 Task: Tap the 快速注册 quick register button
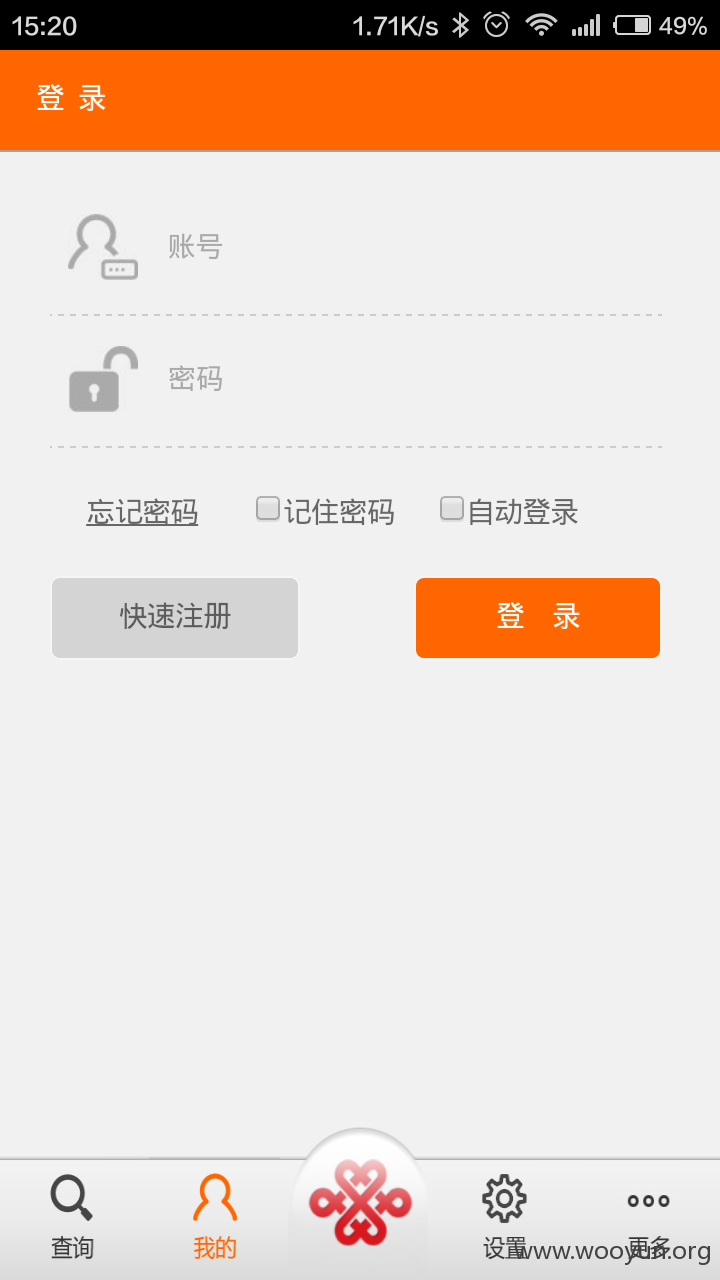(x=175, y=618)
